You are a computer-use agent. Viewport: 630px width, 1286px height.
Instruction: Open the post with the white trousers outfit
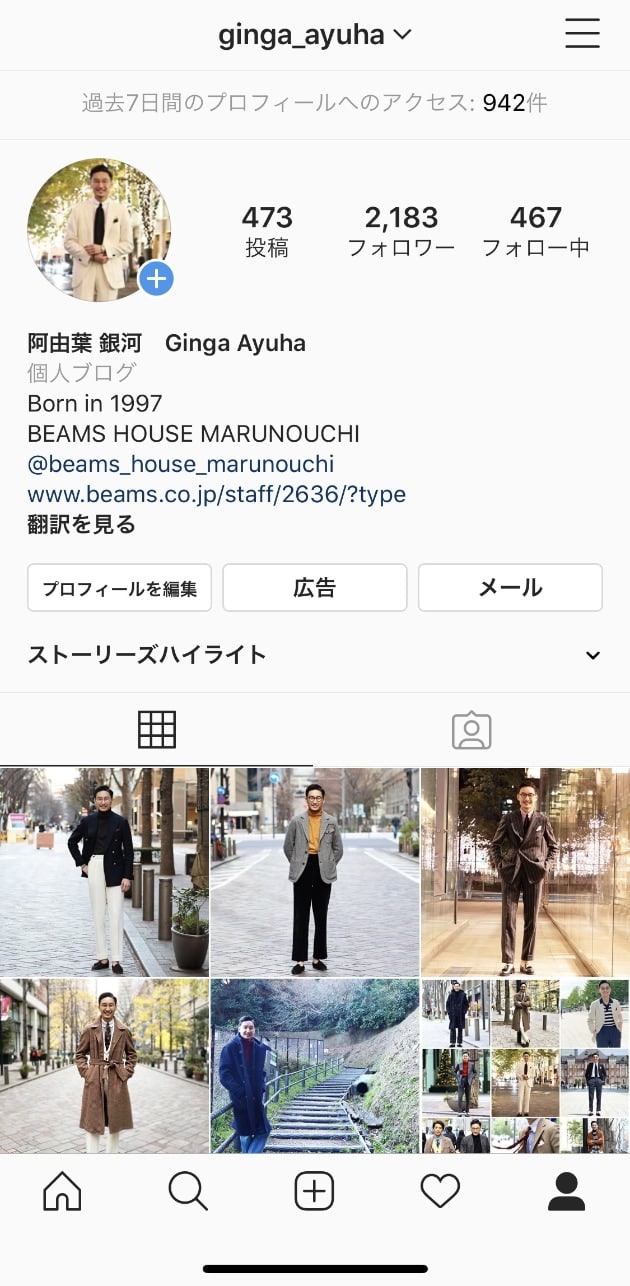[104, 872]
